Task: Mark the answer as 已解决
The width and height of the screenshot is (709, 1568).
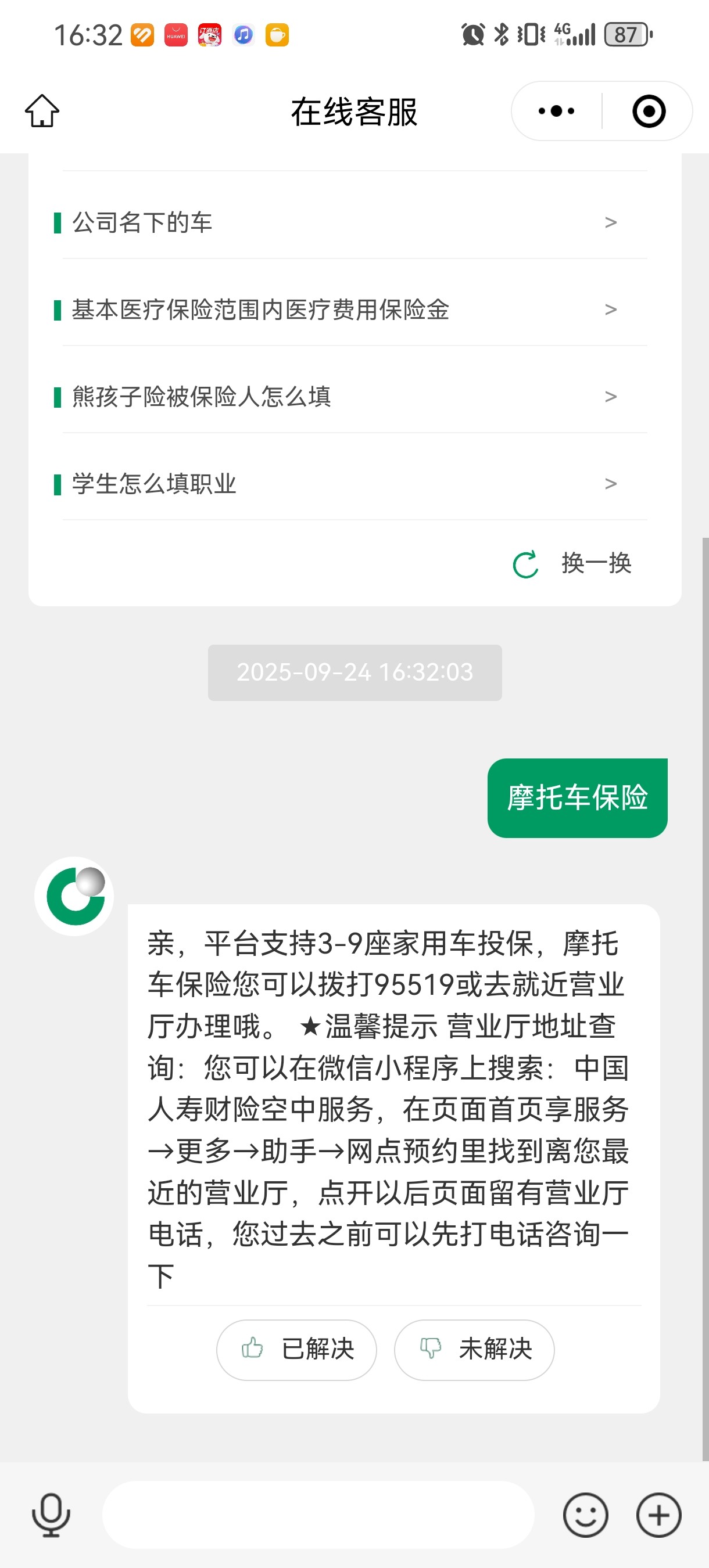Action: pyautogui.click(x=296, y=1350)
